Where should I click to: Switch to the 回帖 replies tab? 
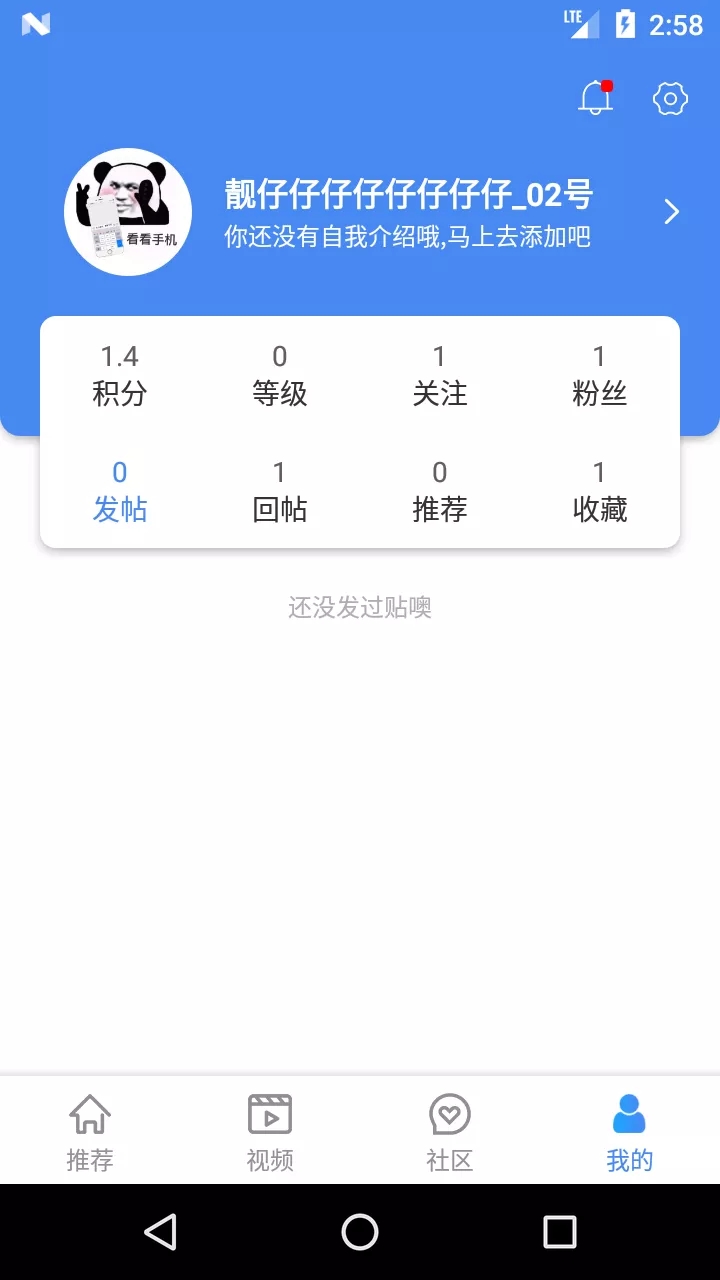(x=280, y=491)
